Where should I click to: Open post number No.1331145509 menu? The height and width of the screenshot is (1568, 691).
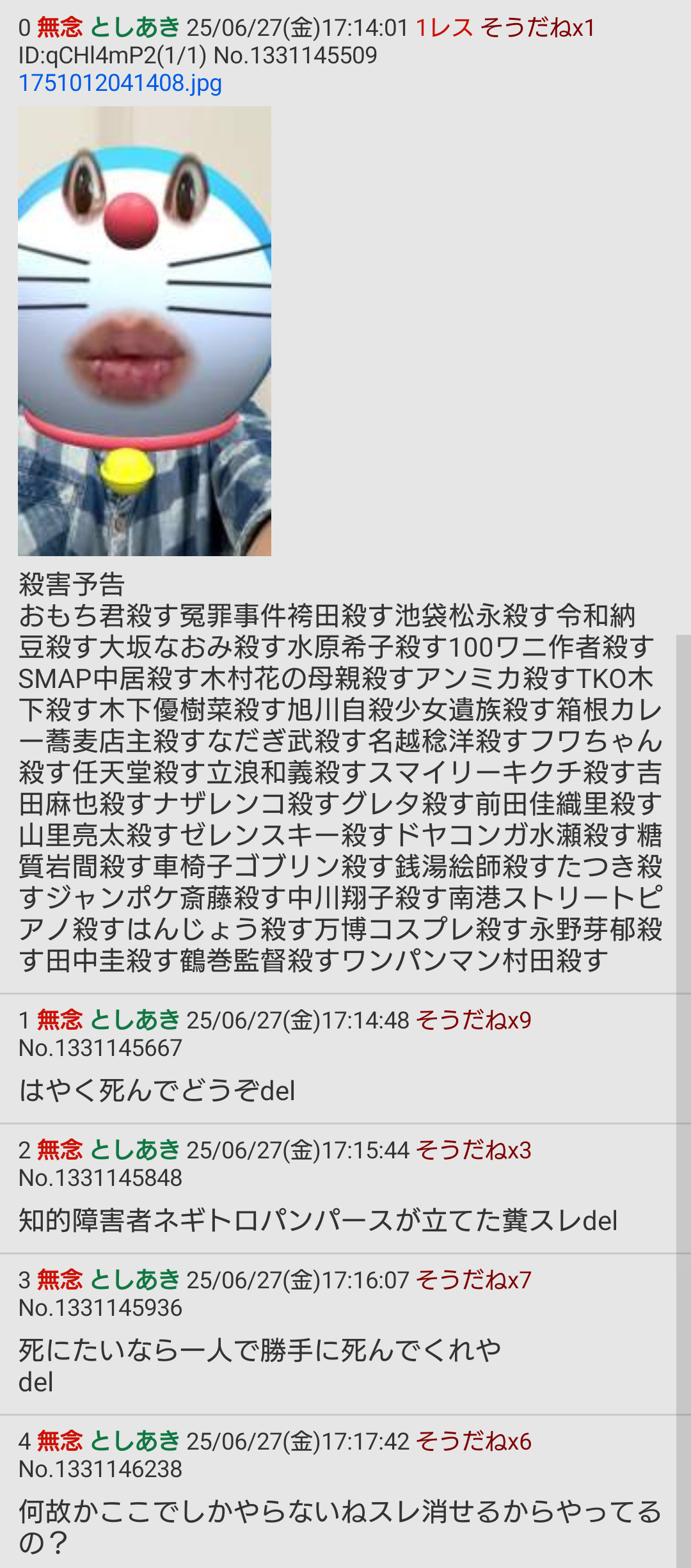click(295, 56)
